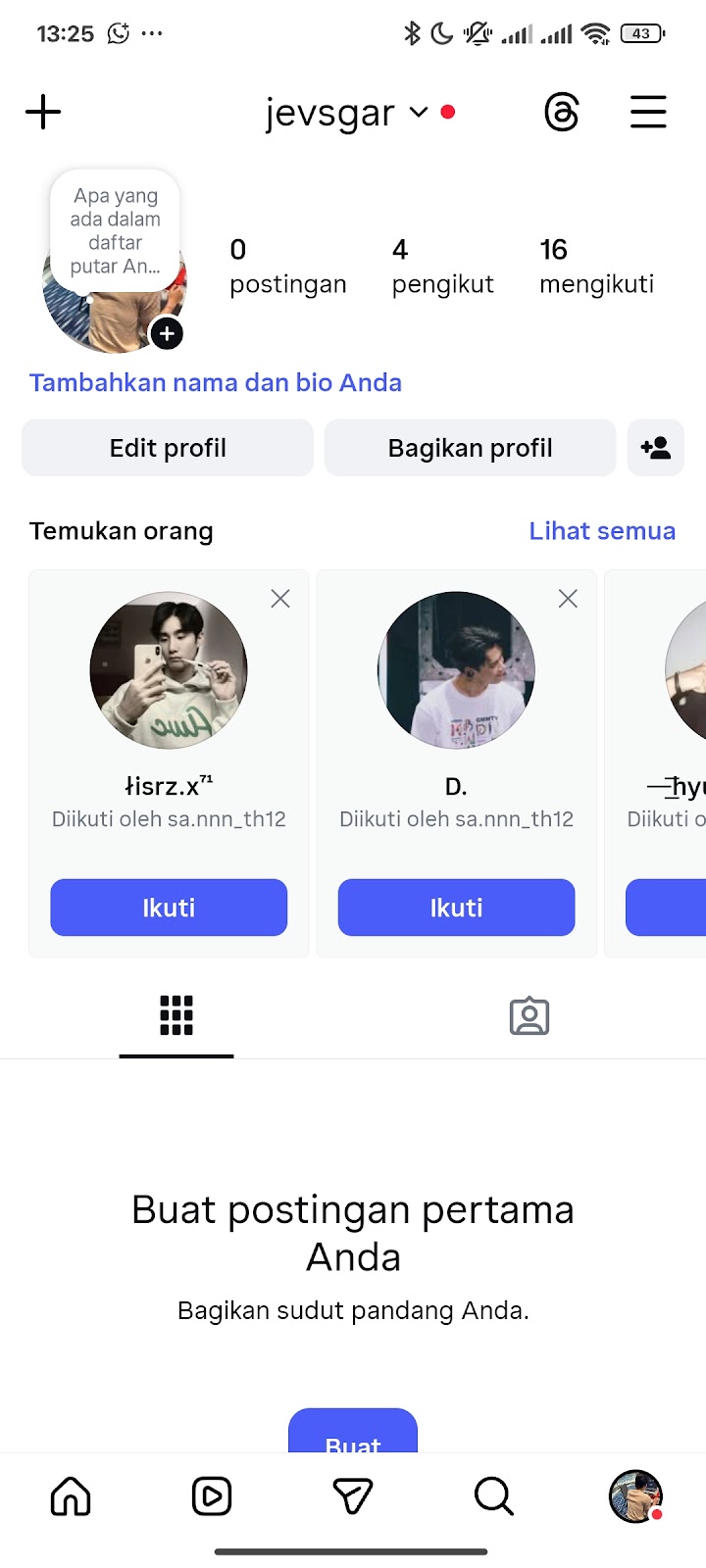Add a new story via profile picture plus
Image resolution: width=706 pixels, height=1568 pixels.
point(167,334)
